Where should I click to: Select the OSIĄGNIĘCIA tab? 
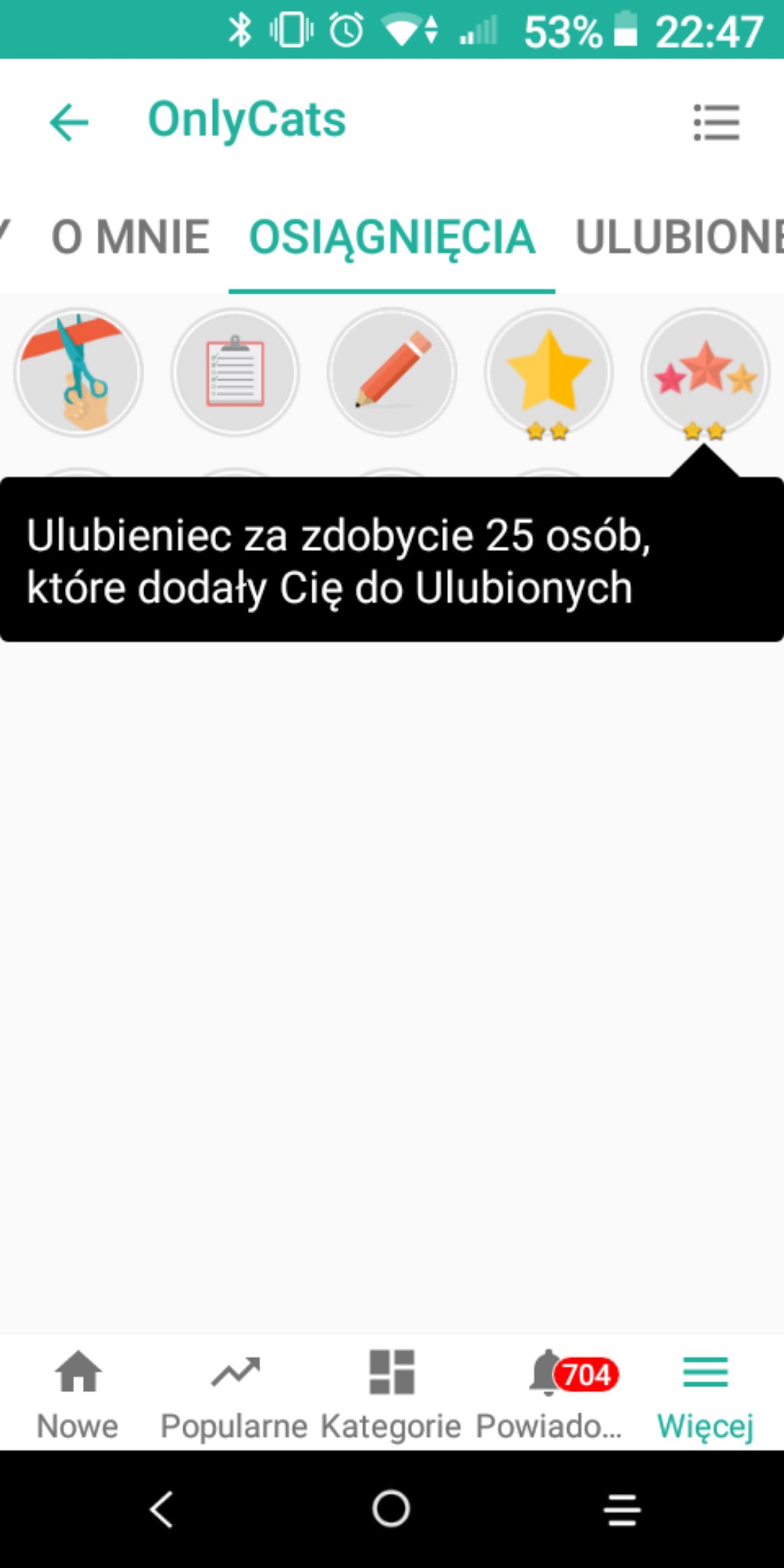[x=392, y=238]
